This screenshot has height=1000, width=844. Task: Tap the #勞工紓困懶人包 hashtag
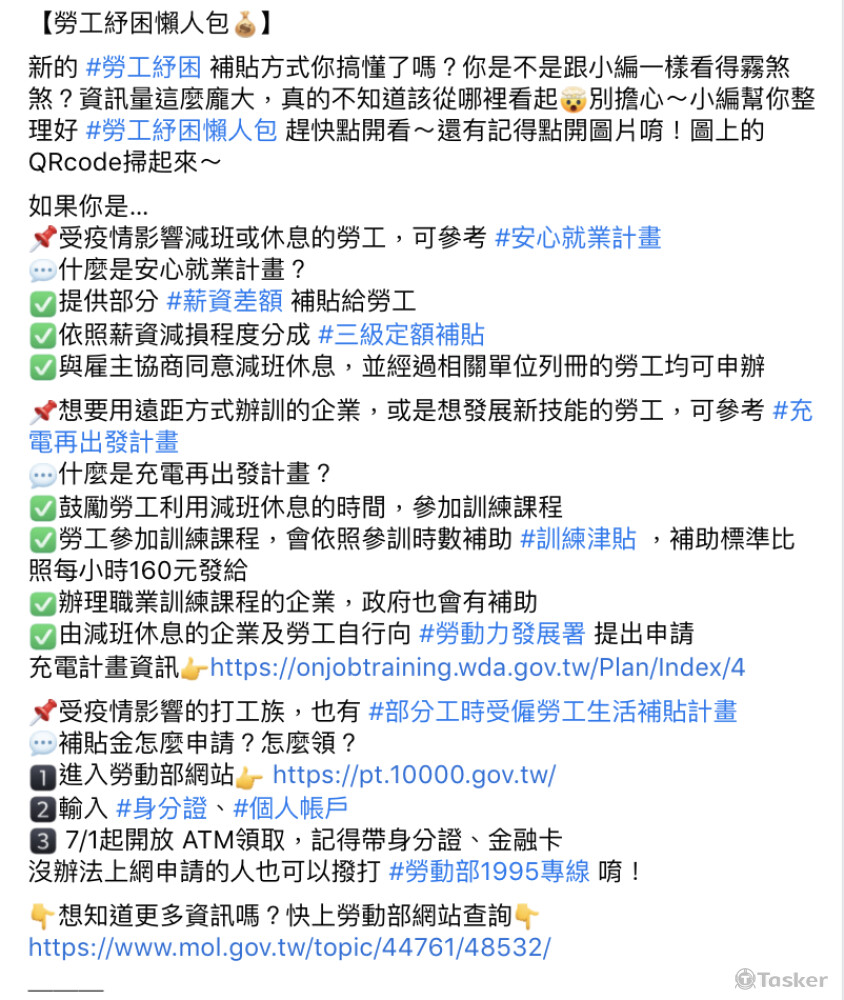(180, 131)
